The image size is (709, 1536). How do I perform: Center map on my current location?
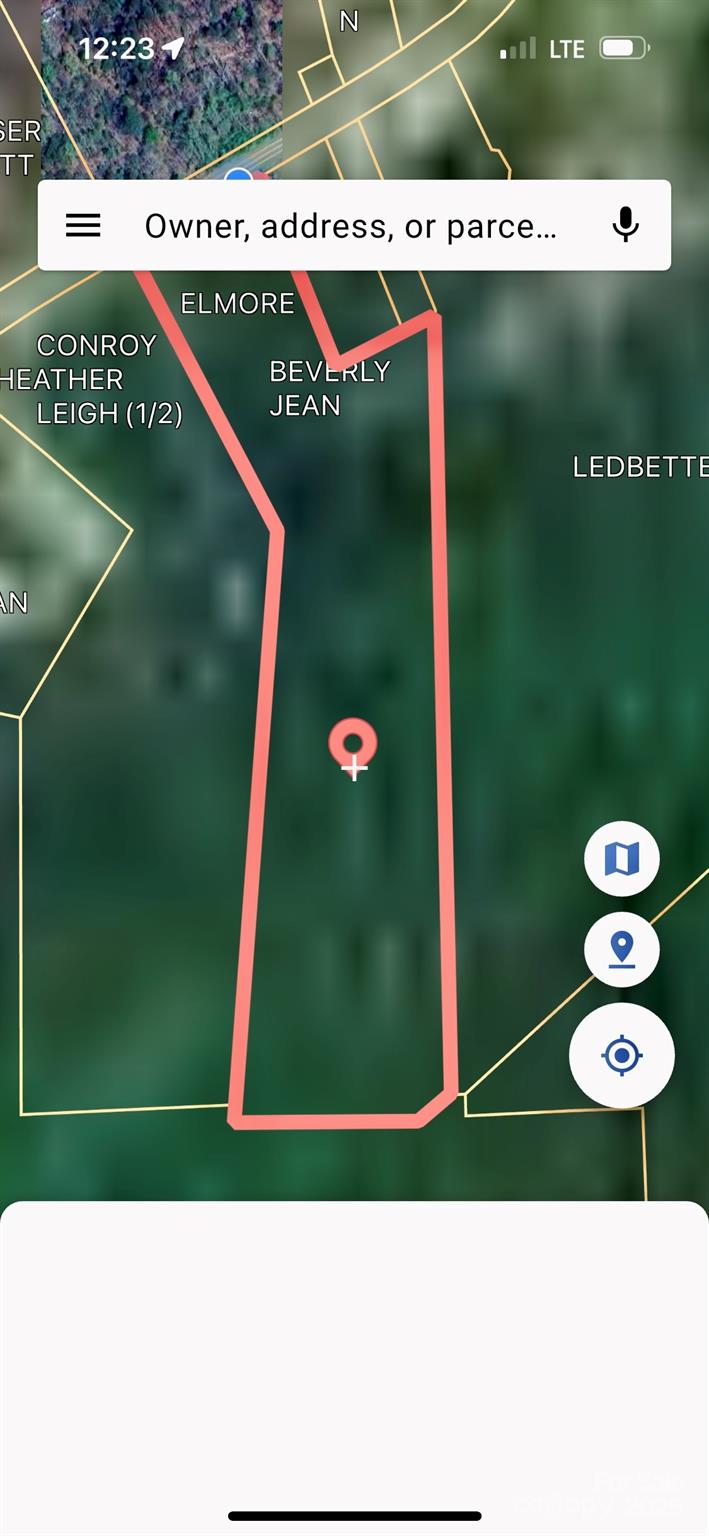point(622,1055)
